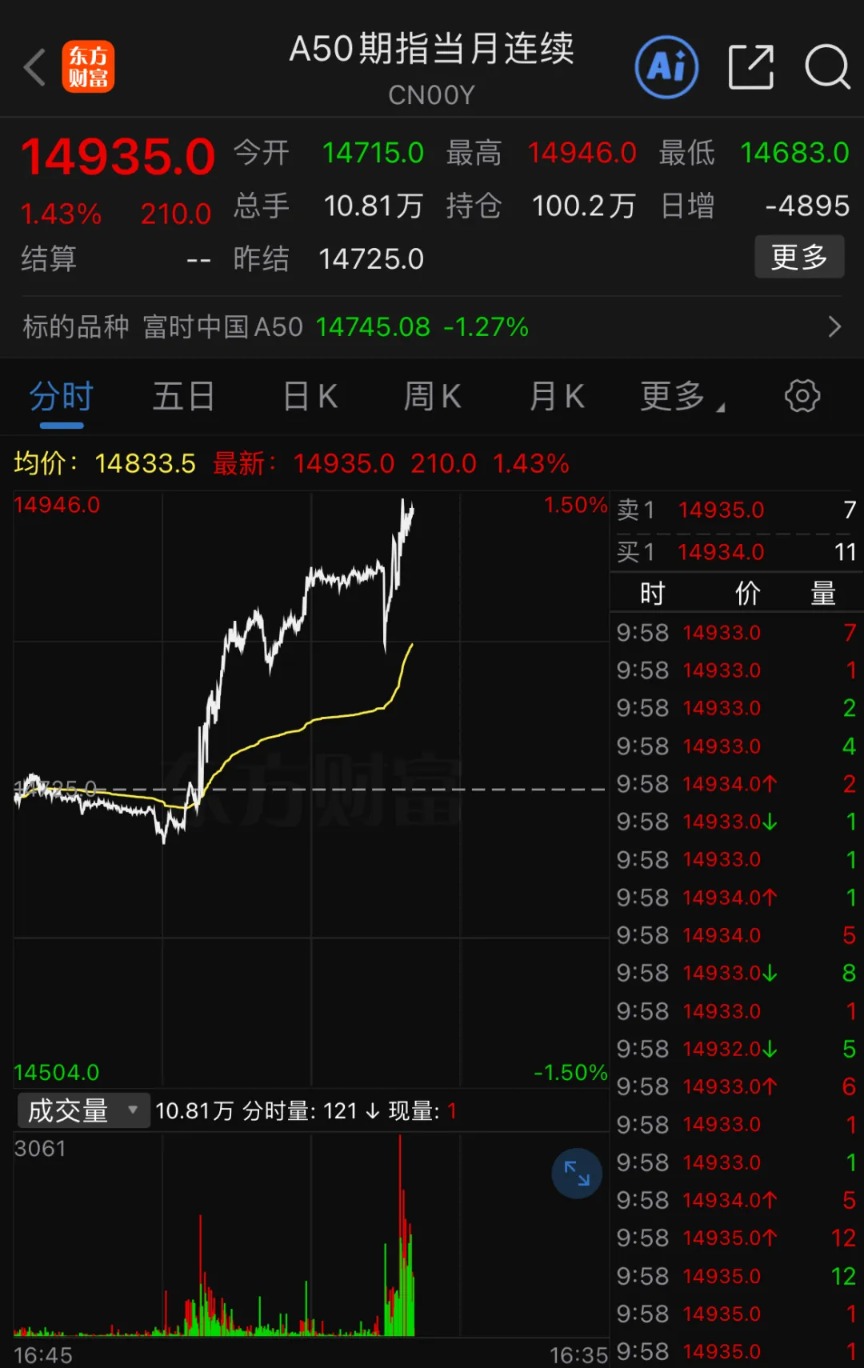864x1368 pixels.
Task: Tap the back arrow
Action: coord(33,67)
